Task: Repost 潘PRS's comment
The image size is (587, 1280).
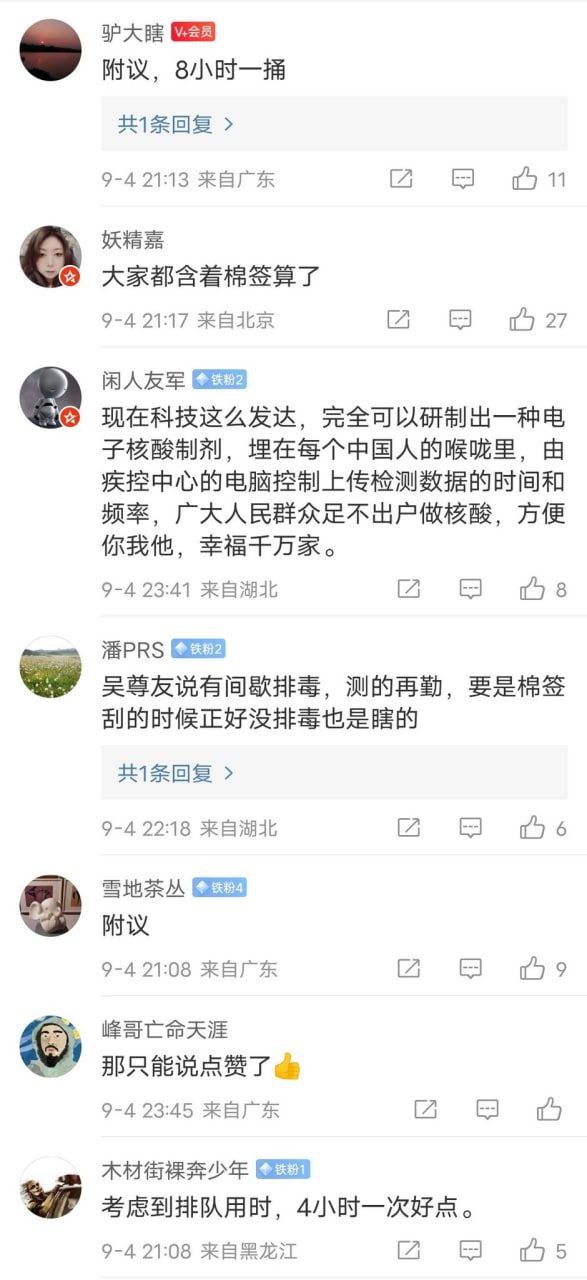Action: 409,828
